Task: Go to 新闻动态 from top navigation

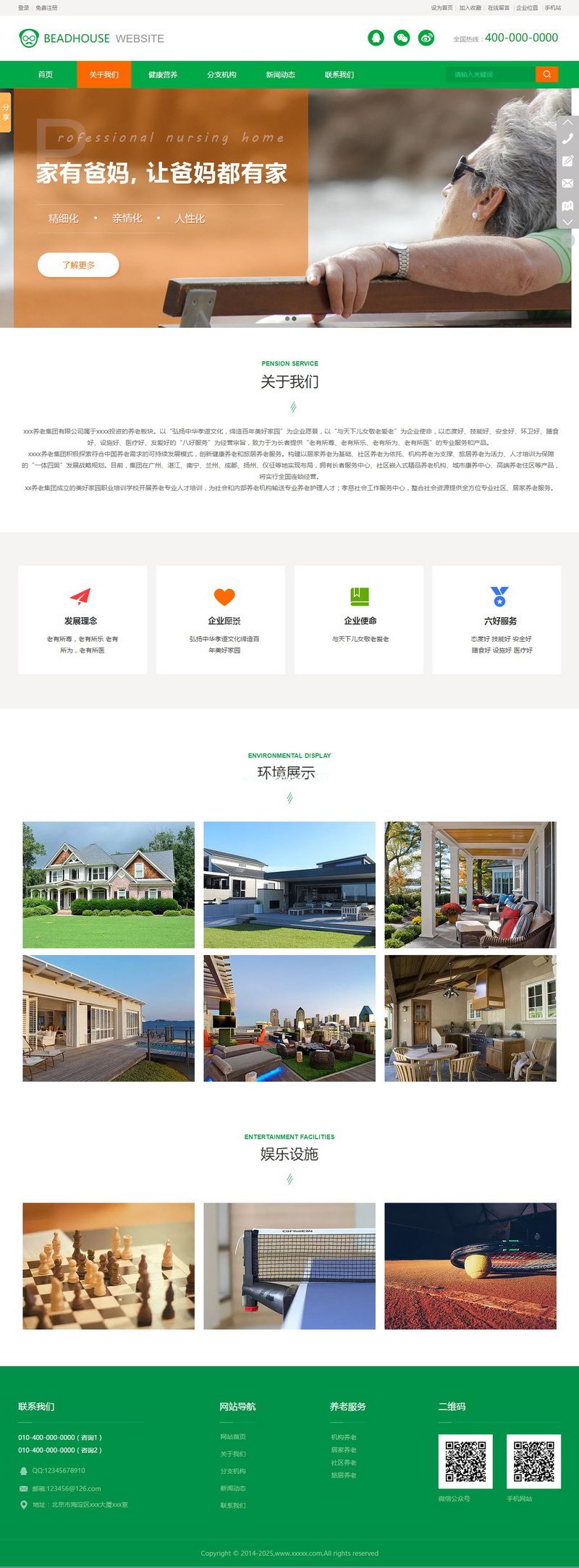Action: 280,75
